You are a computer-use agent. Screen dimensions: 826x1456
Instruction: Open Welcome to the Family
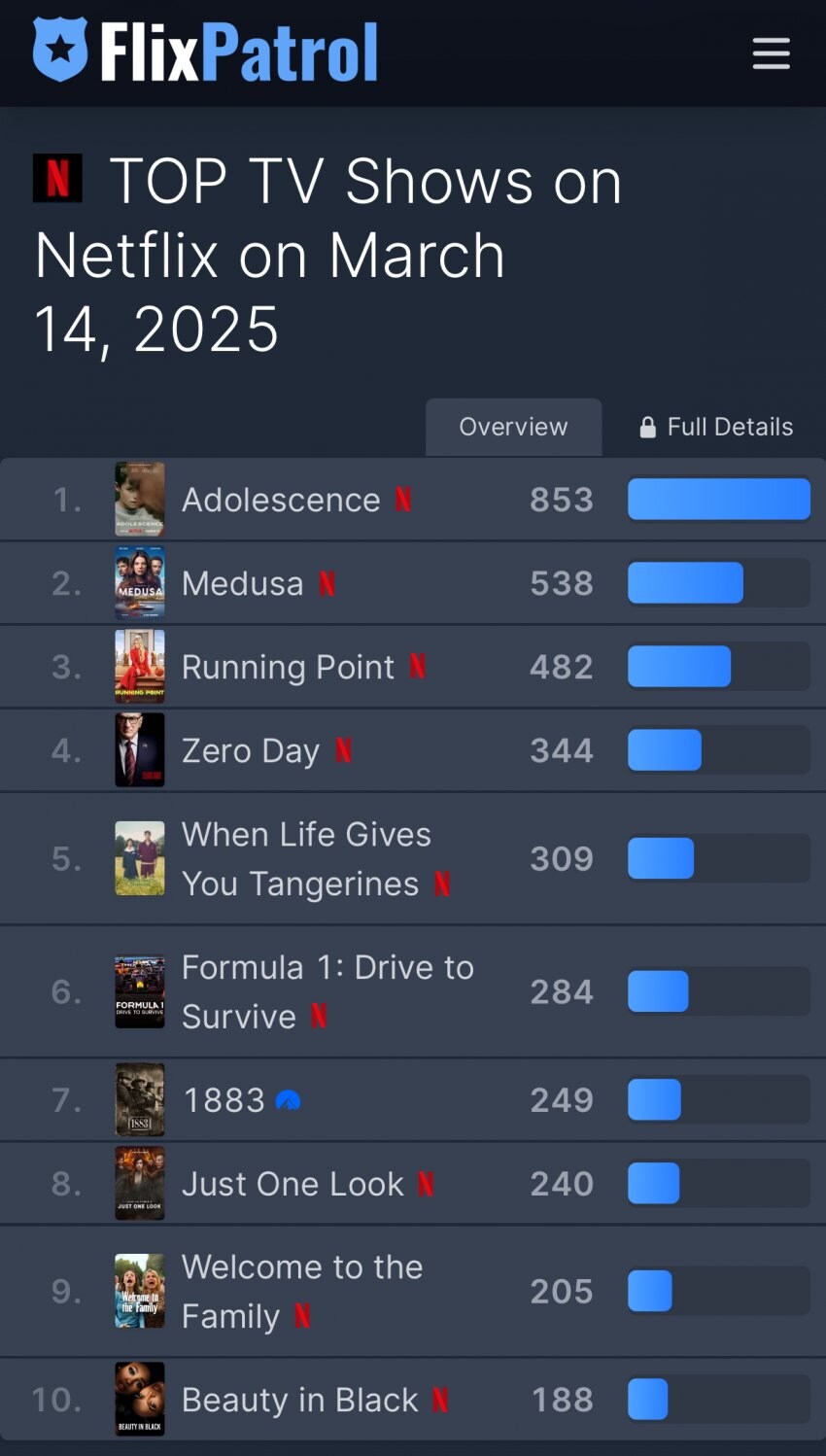(x=301, y=1291)
